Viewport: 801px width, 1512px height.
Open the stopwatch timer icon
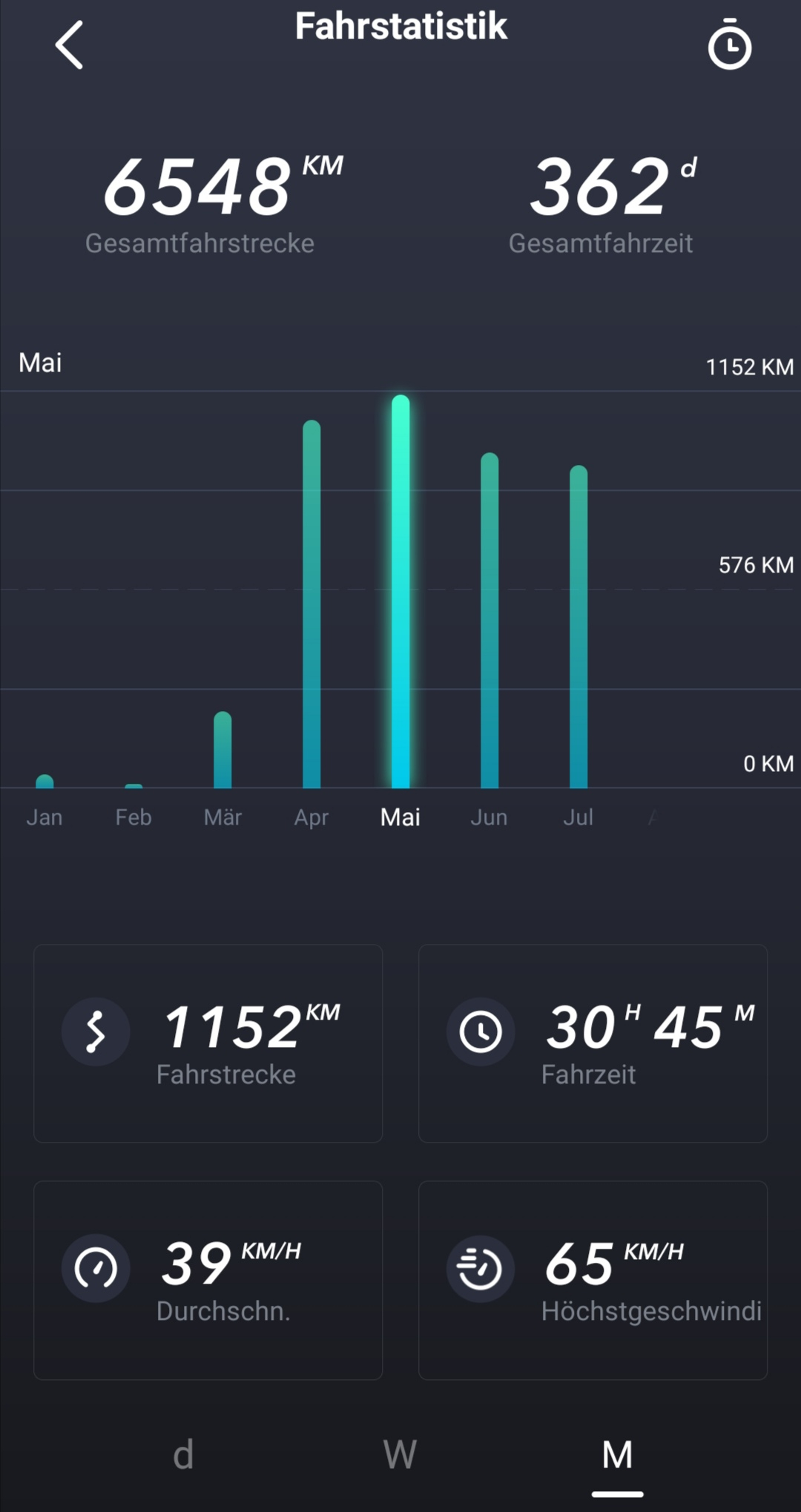pos(729,45)
